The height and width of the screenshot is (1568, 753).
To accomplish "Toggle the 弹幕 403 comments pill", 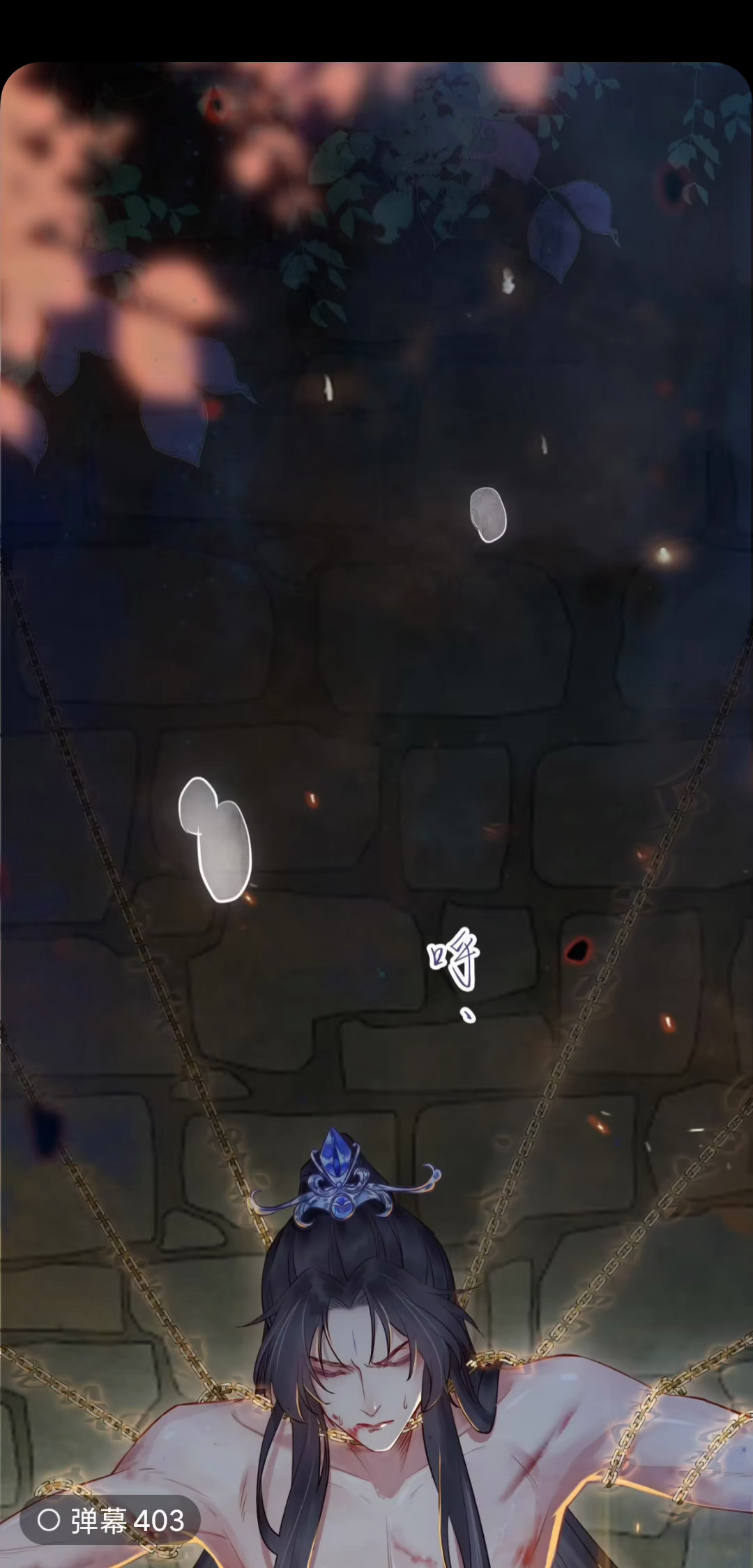I will pos(110,1520).
